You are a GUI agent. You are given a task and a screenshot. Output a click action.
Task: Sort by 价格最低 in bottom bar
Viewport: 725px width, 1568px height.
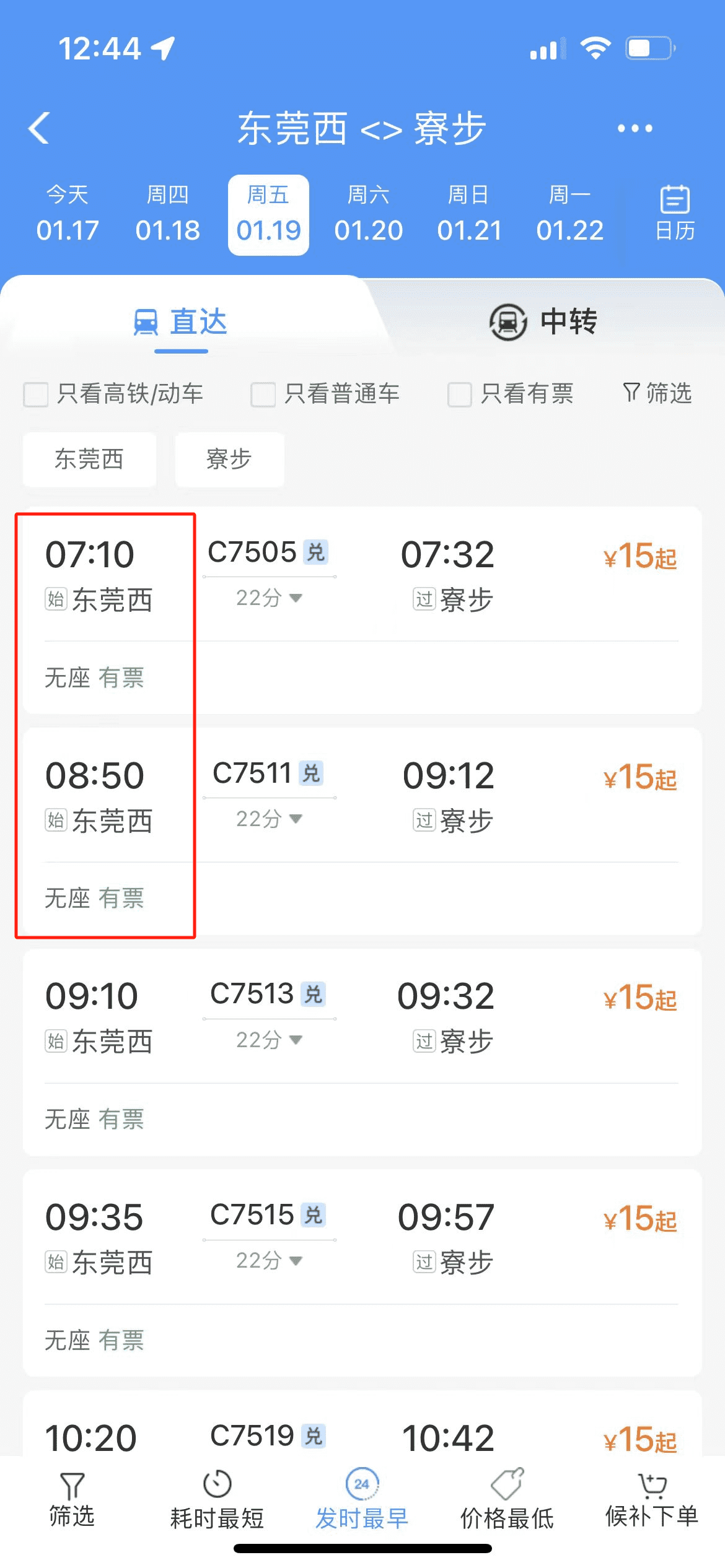click(507, 1500)
